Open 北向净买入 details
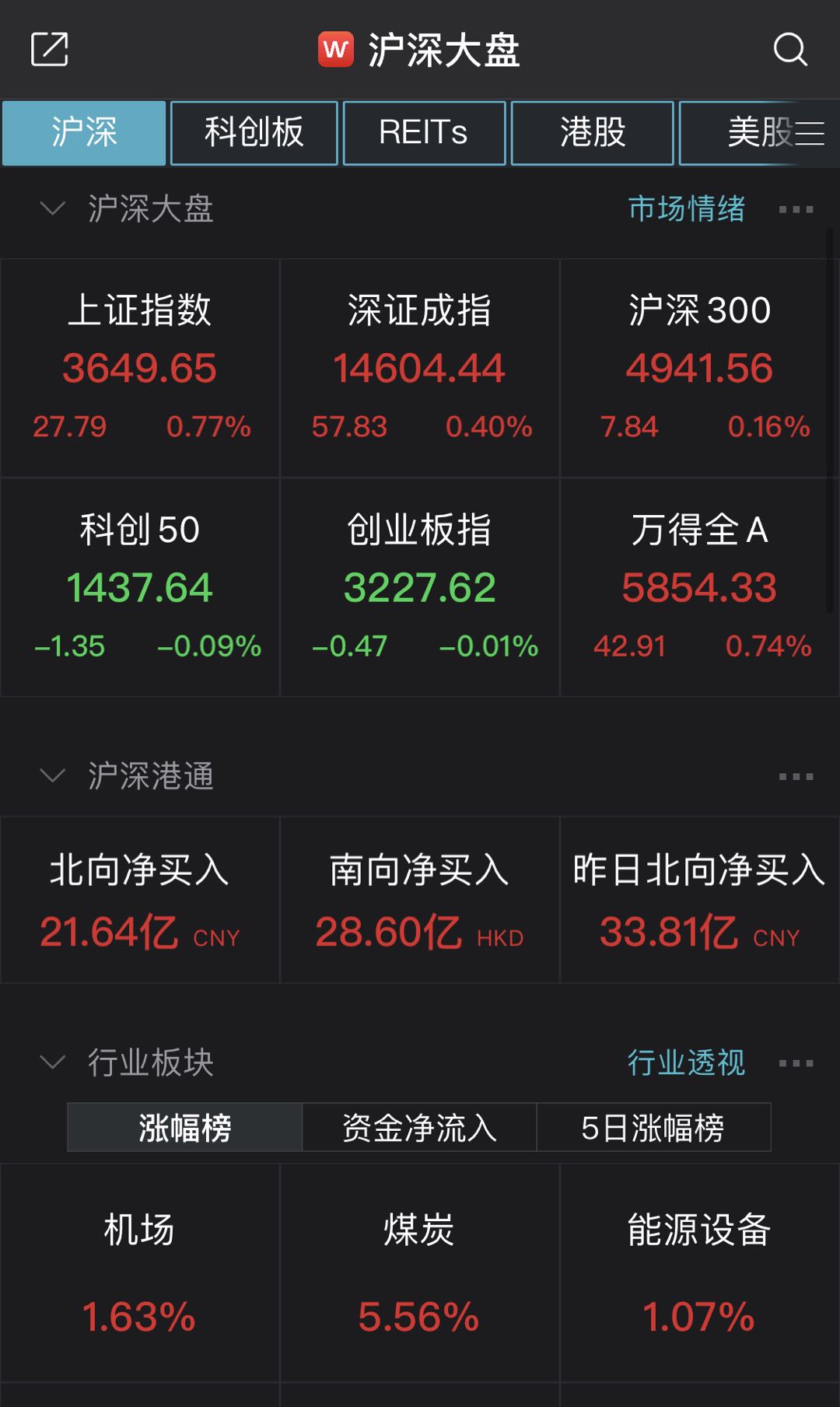Image resolution: width=840 pixels, height=1407 pixels. [x=140, y=900]
